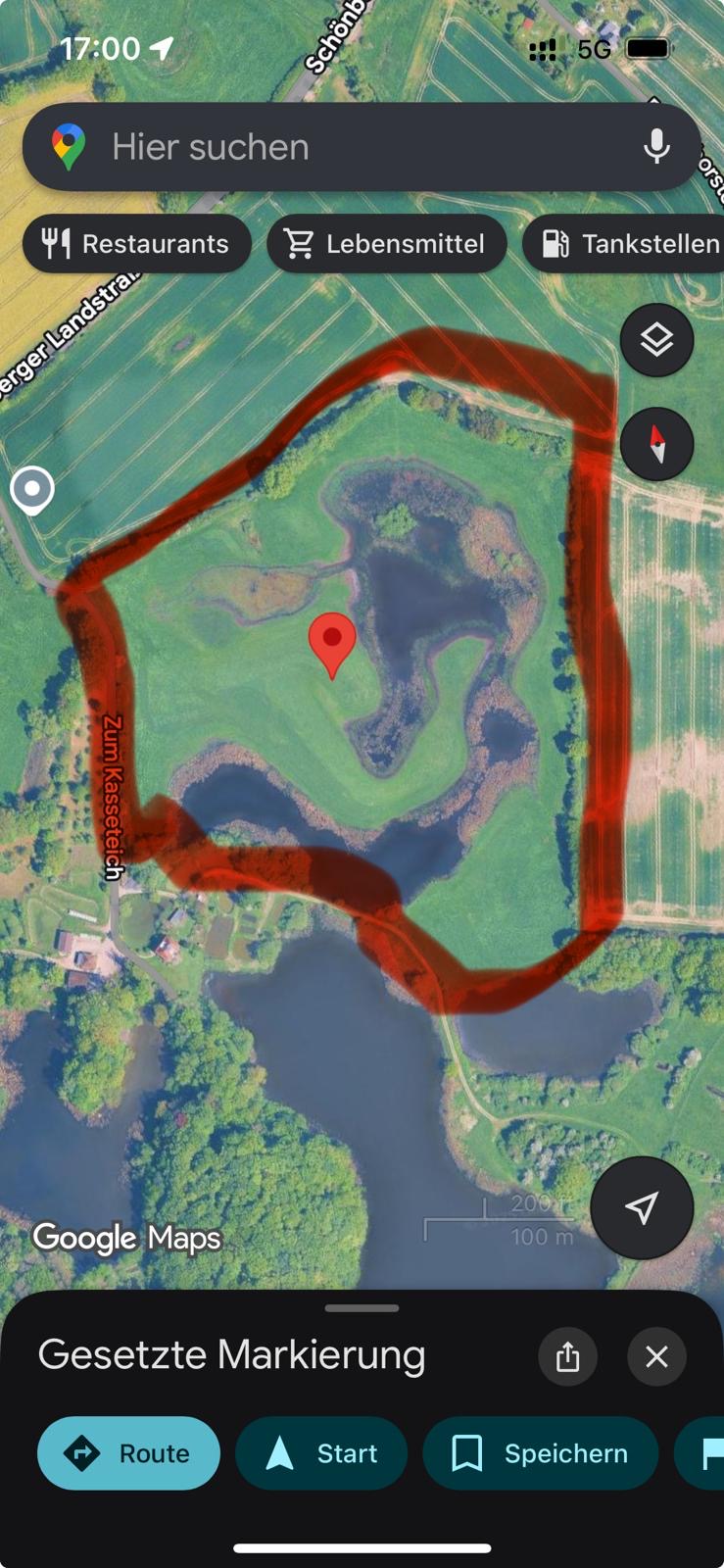Get directions with the Route button
Screen dimensions: 724x1568
pyautogui.click(x=128, y=1452)
